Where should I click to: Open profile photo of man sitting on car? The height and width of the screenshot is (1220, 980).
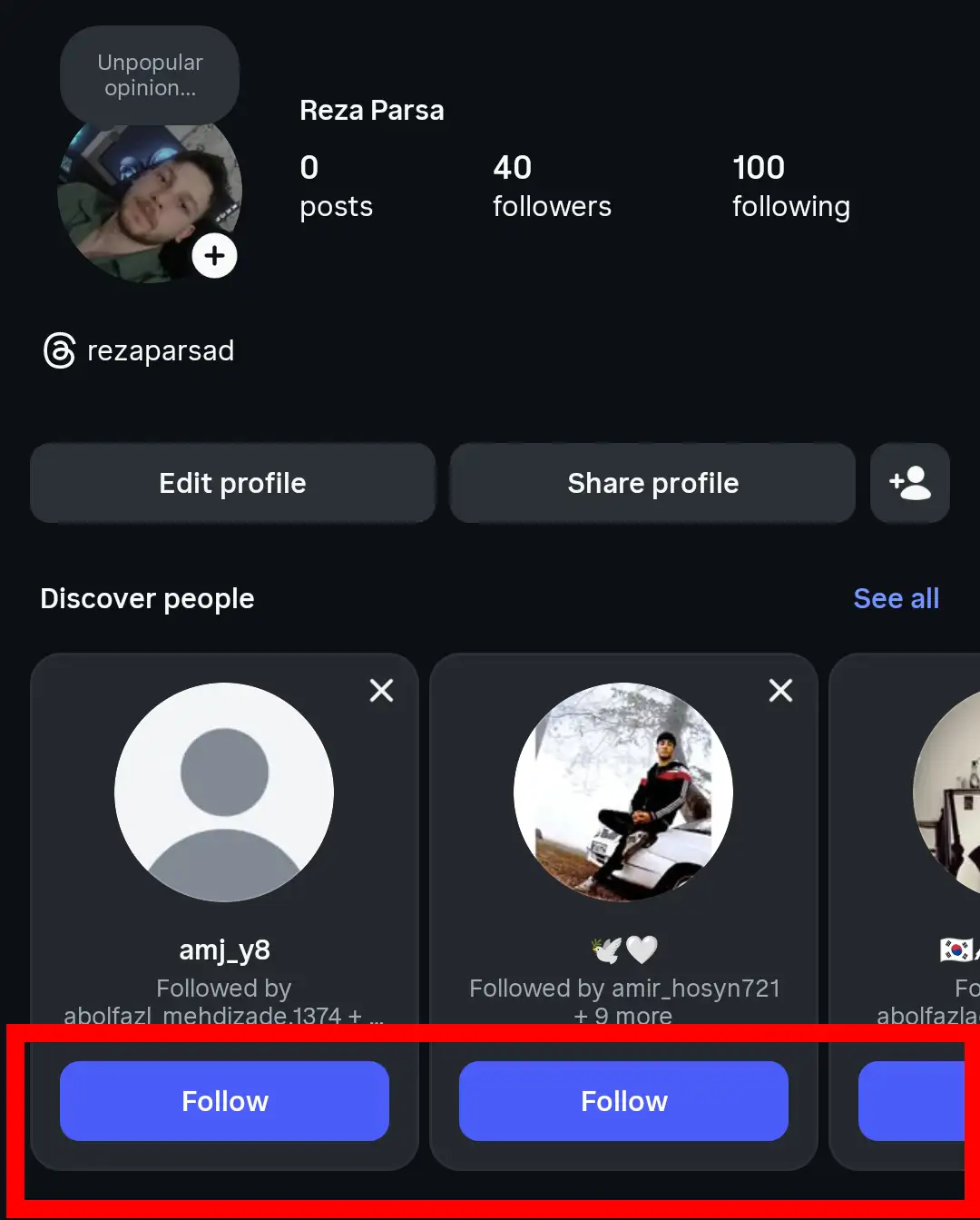point(623,792)
